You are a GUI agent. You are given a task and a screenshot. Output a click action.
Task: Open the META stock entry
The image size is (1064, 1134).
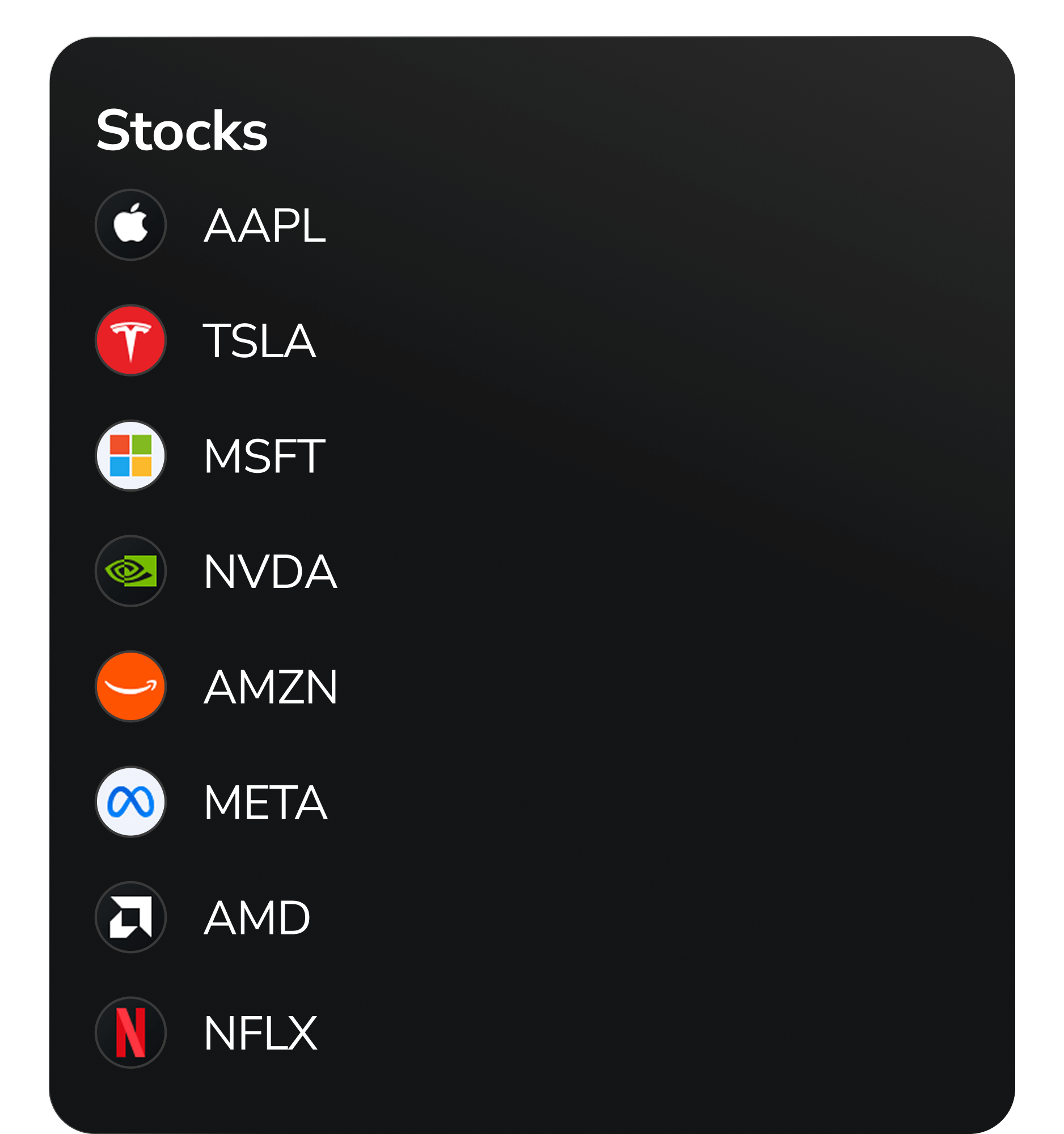tap(265, 802)
